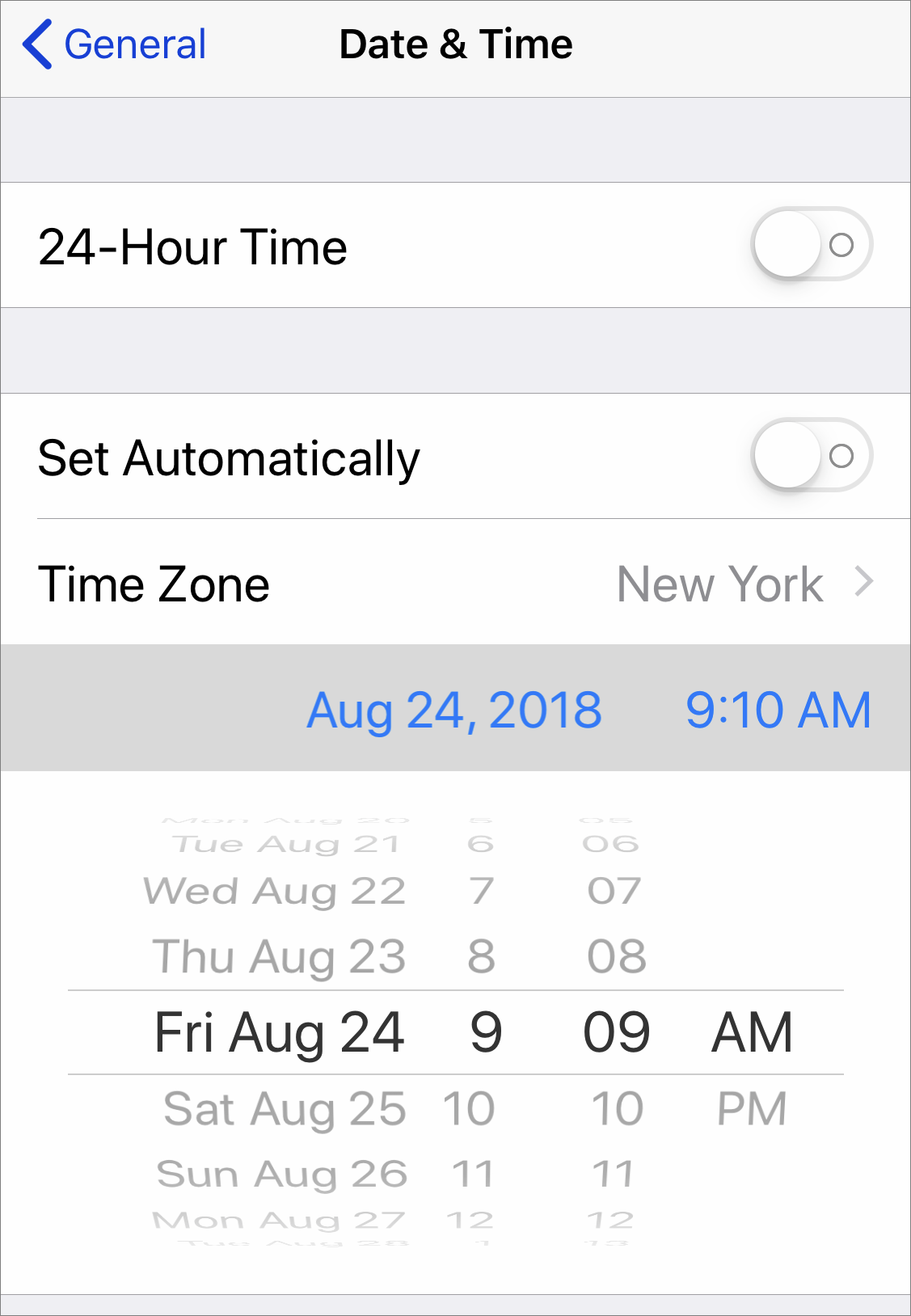
Task: Tap the selected Fri Aug 24 row
Action: pos(279,1031)
